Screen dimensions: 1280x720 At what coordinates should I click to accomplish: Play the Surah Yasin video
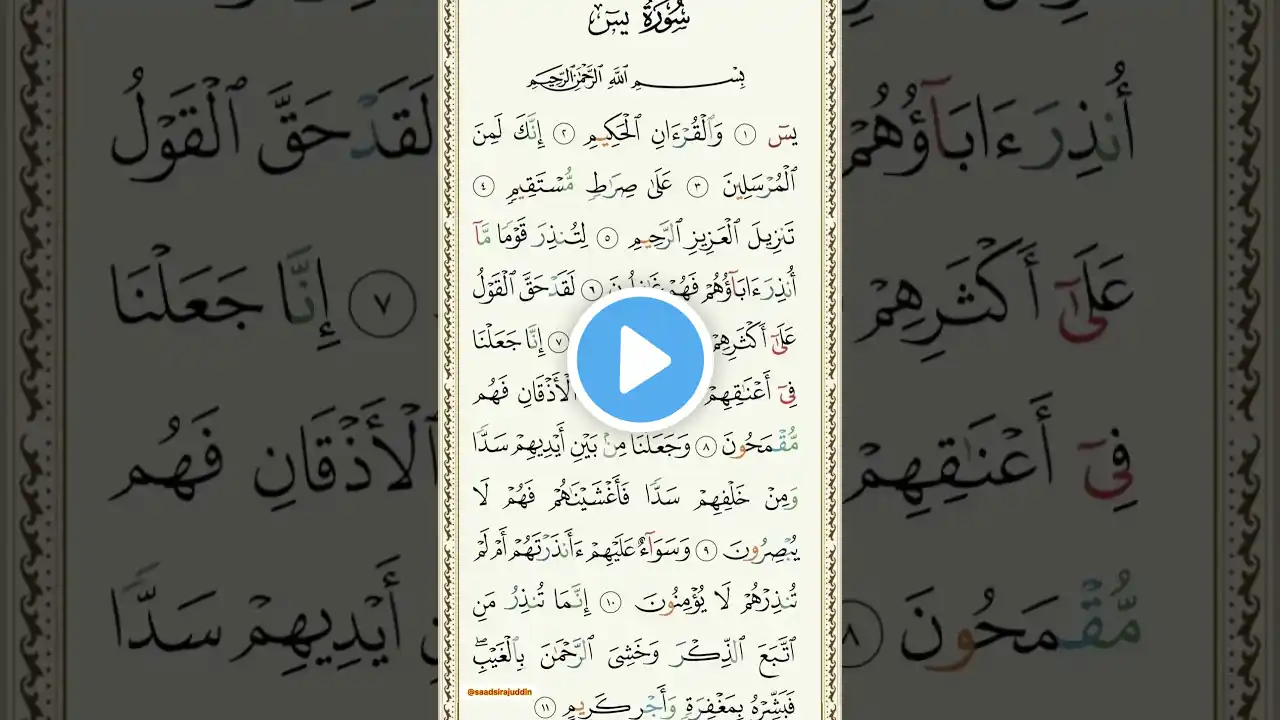click(640, 361)
